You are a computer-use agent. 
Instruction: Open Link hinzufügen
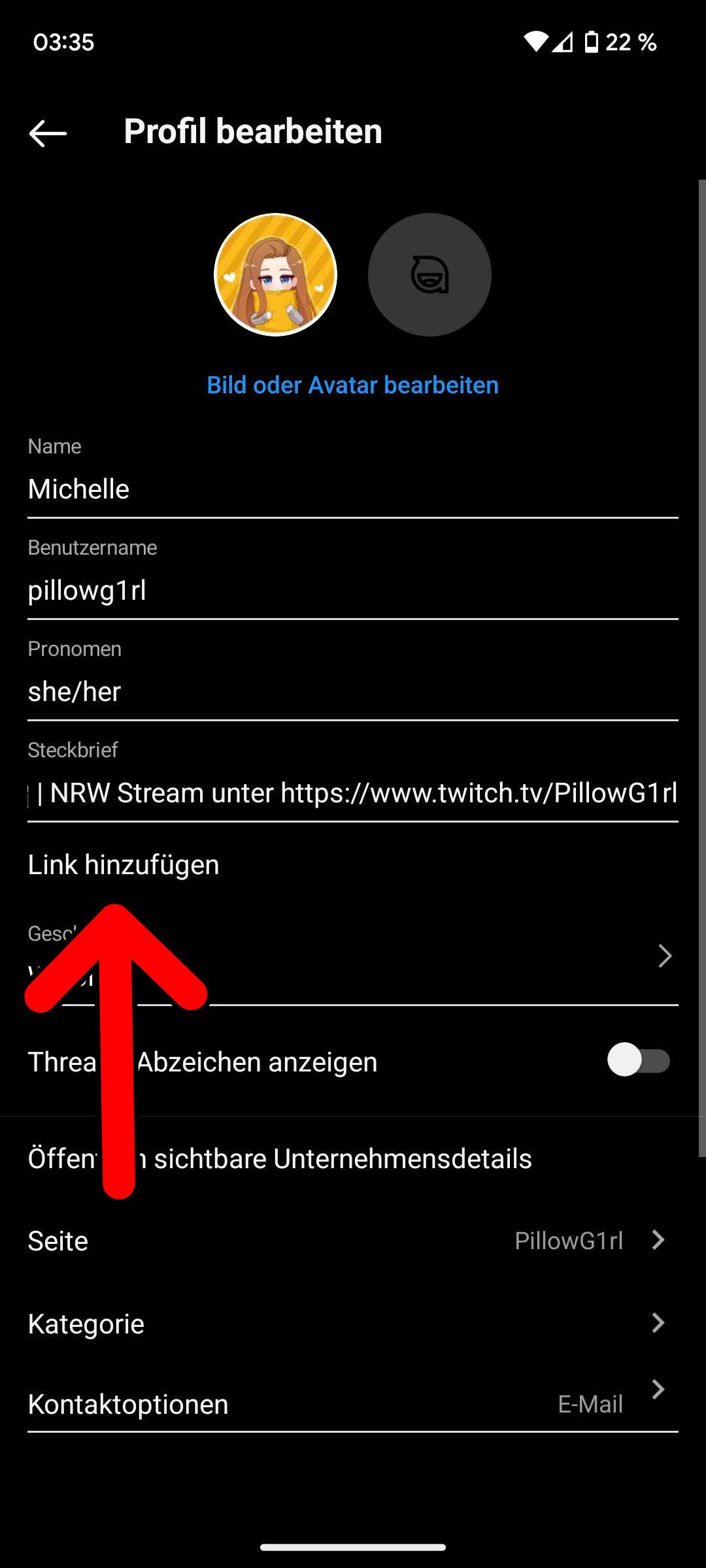(124, 864)
